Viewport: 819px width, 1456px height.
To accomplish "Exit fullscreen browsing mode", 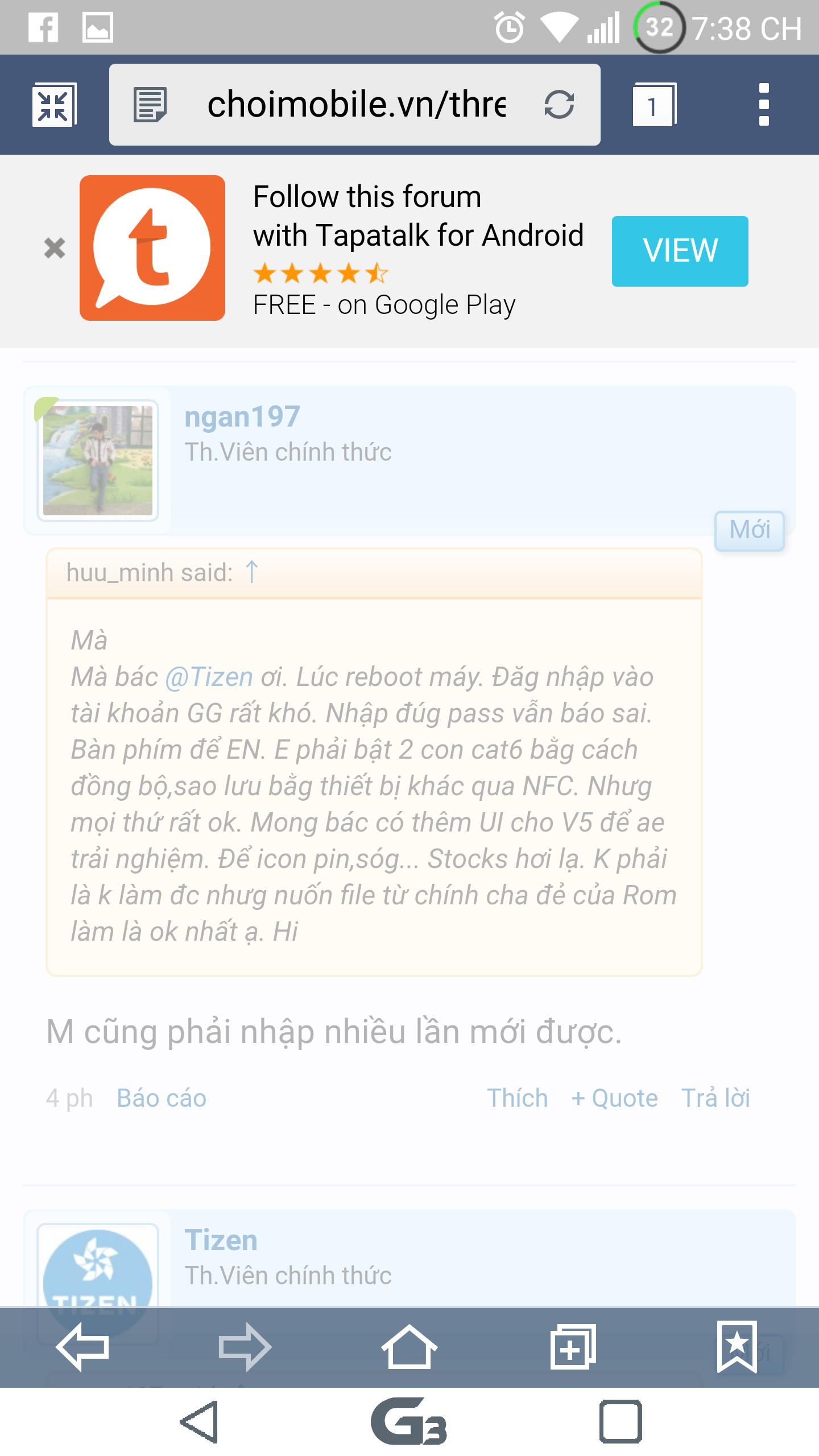I will coord(54,105).
